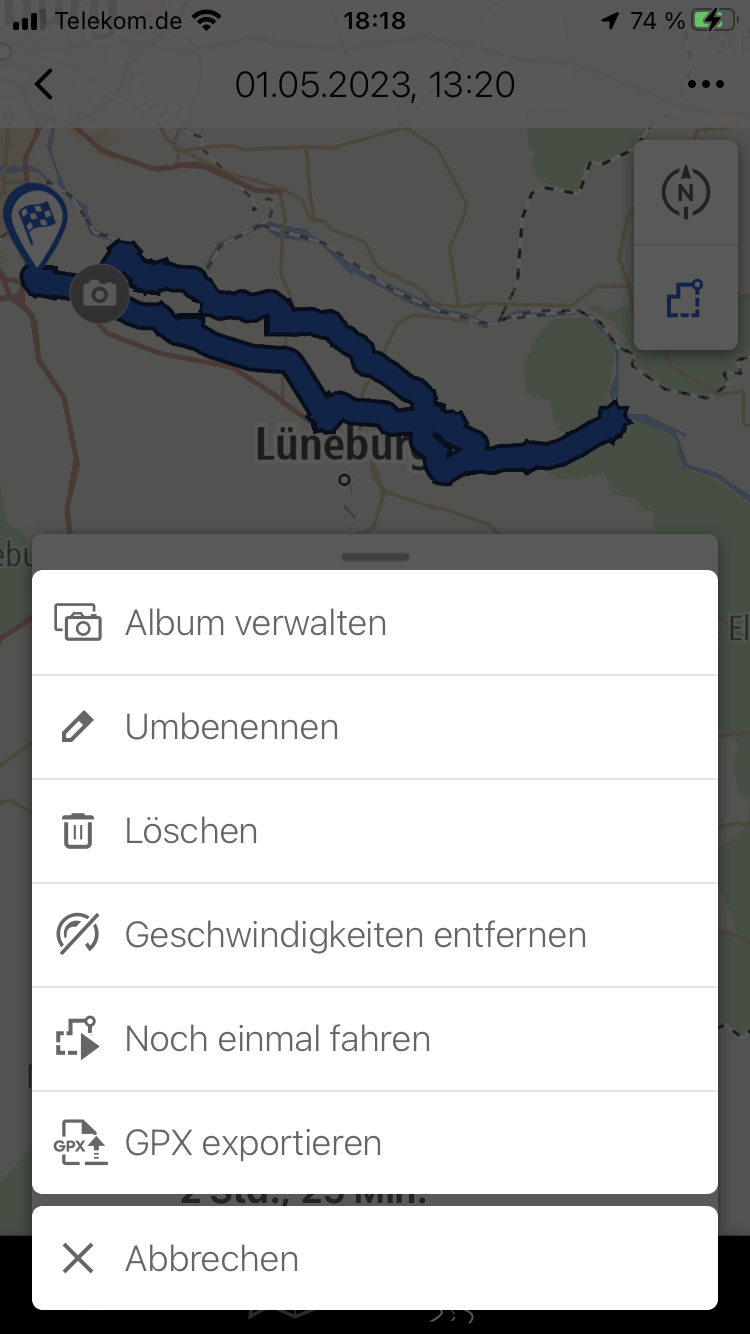Export the tour via GPX exportieren
The width and height of the screenshot is (750, 1334).
(x=374, y=1143)
